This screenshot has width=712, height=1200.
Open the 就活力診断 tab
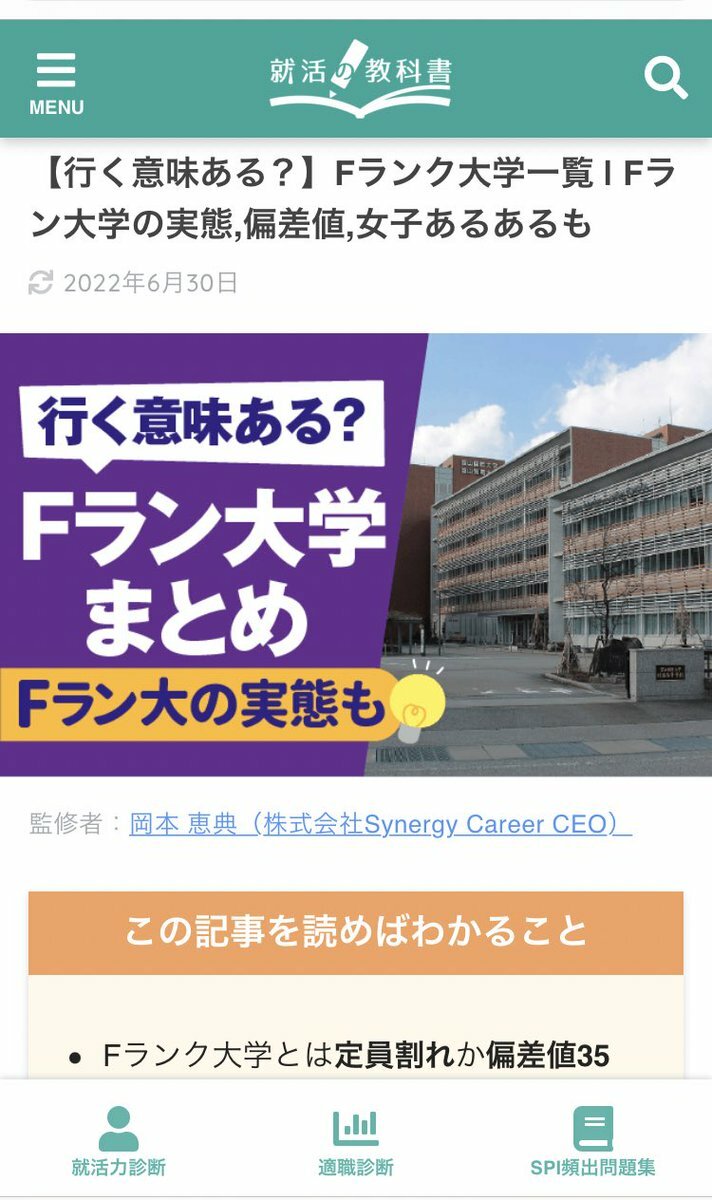point(119,1141)
